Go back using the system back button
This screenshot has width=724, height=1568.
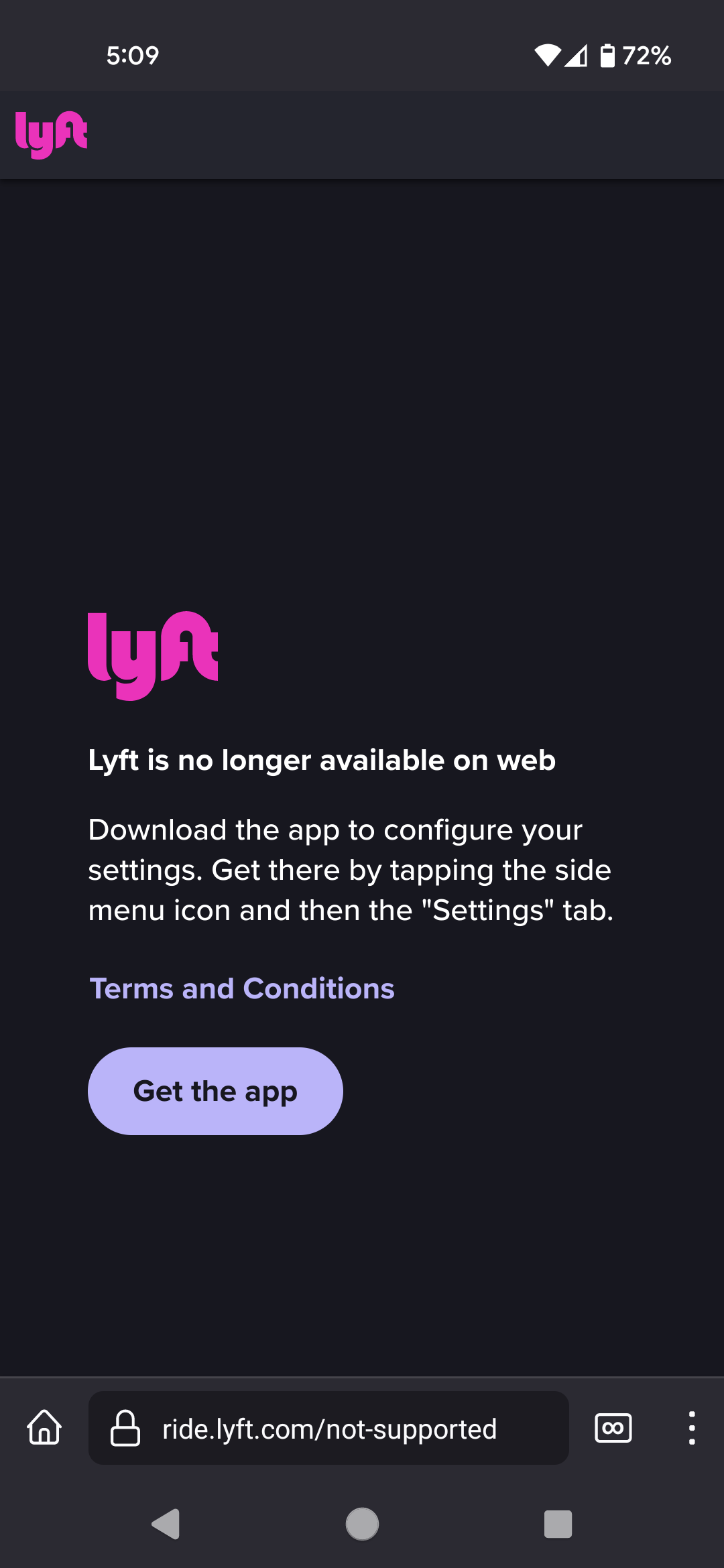click(166, 1524)
